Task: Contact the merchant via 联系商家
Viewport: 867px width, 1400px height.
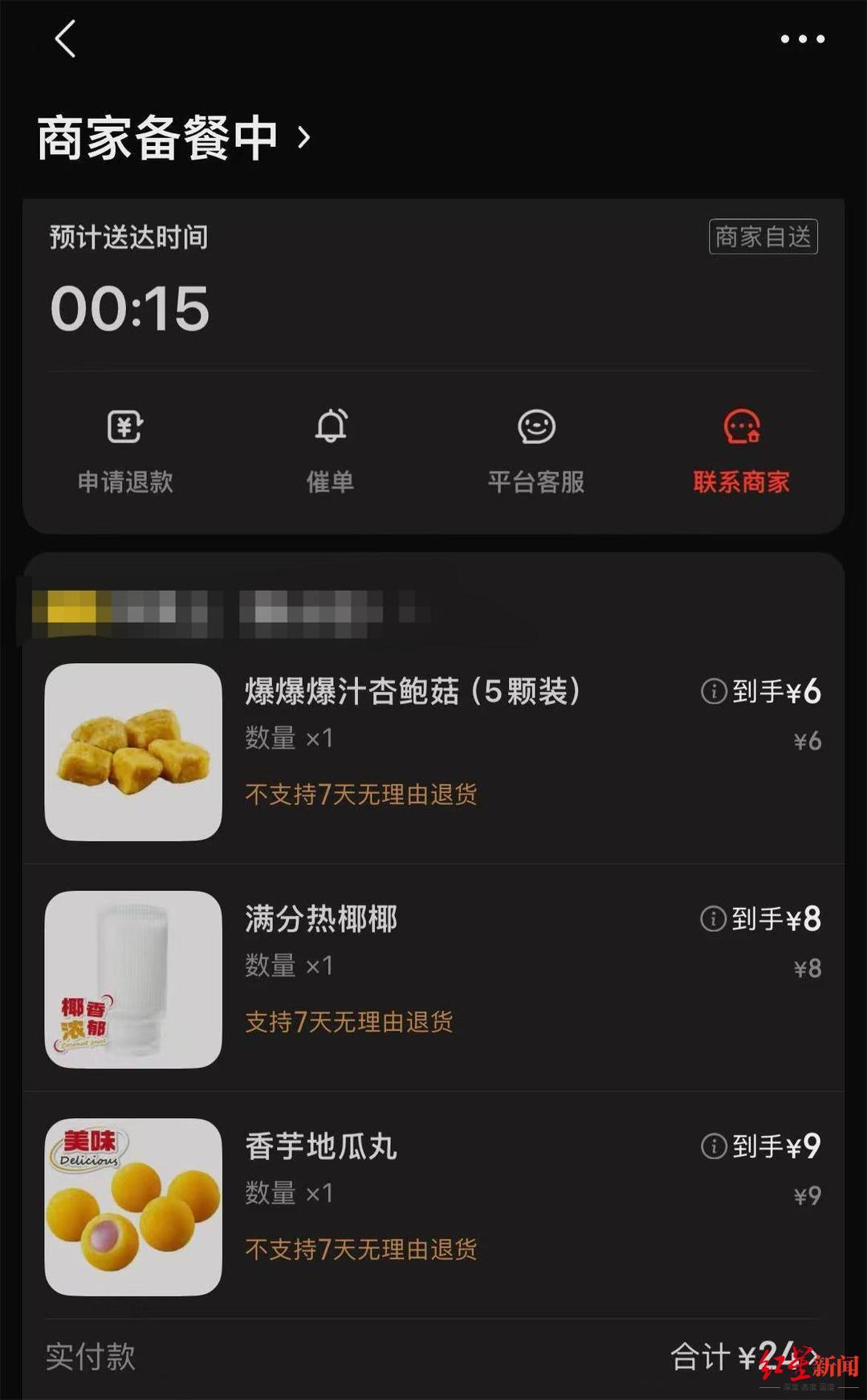Action: coord(741,450)
